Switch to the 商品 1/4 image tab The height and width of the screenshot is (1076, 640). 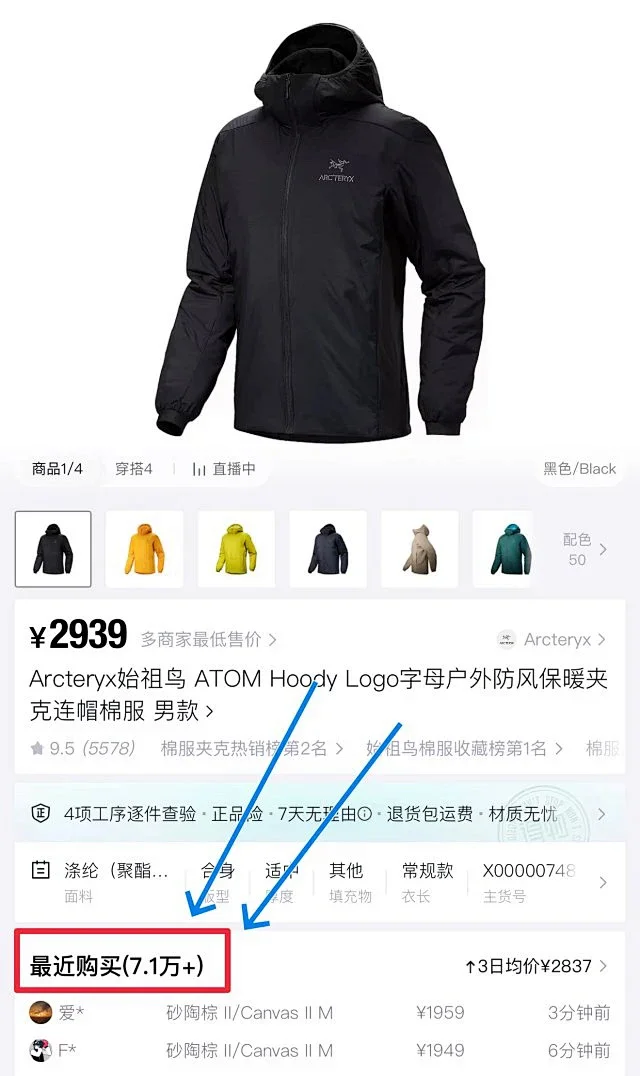pyautogui.click(x=57, y=468)
